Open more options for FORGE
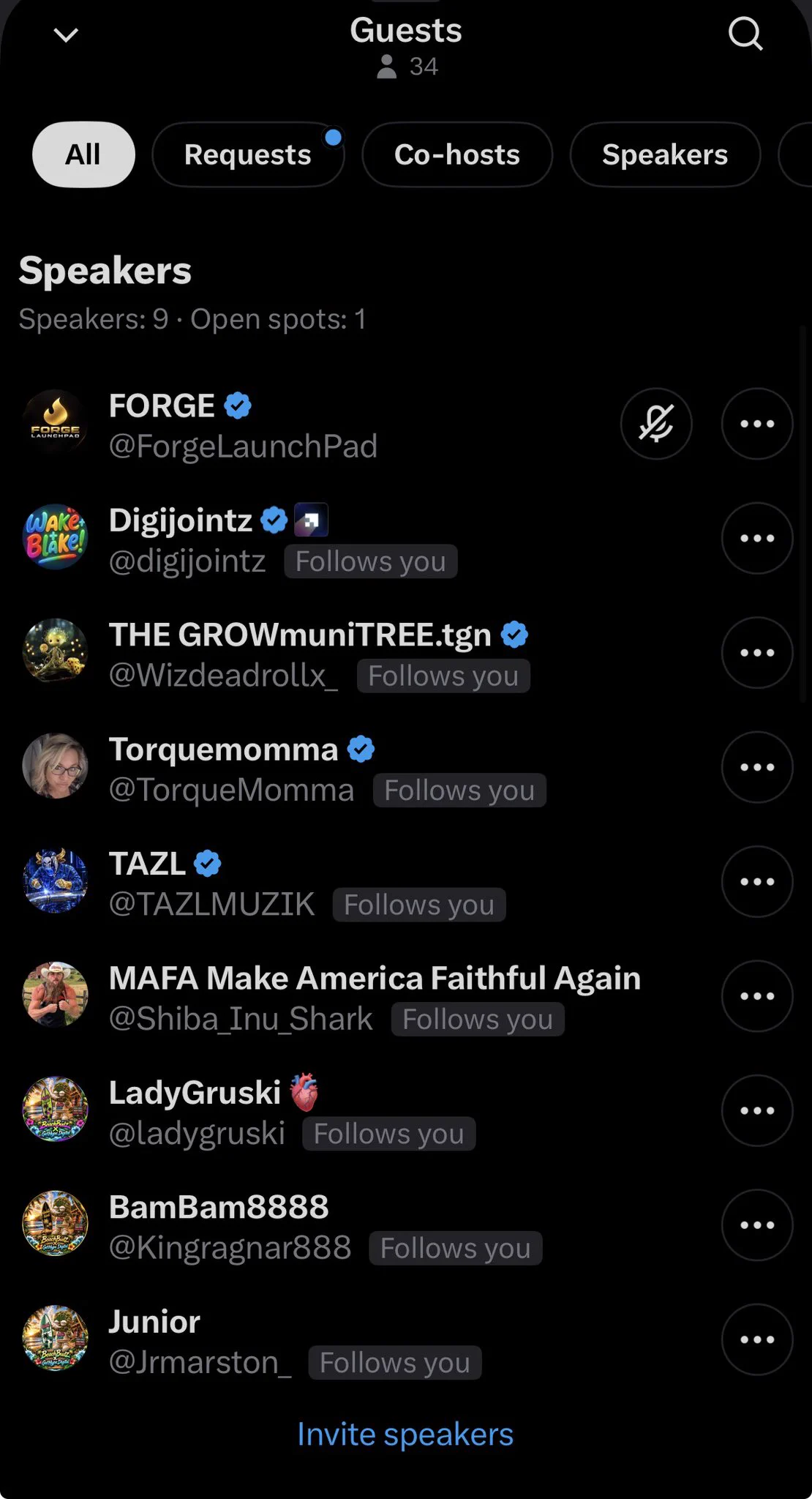 tap(757, 424)
